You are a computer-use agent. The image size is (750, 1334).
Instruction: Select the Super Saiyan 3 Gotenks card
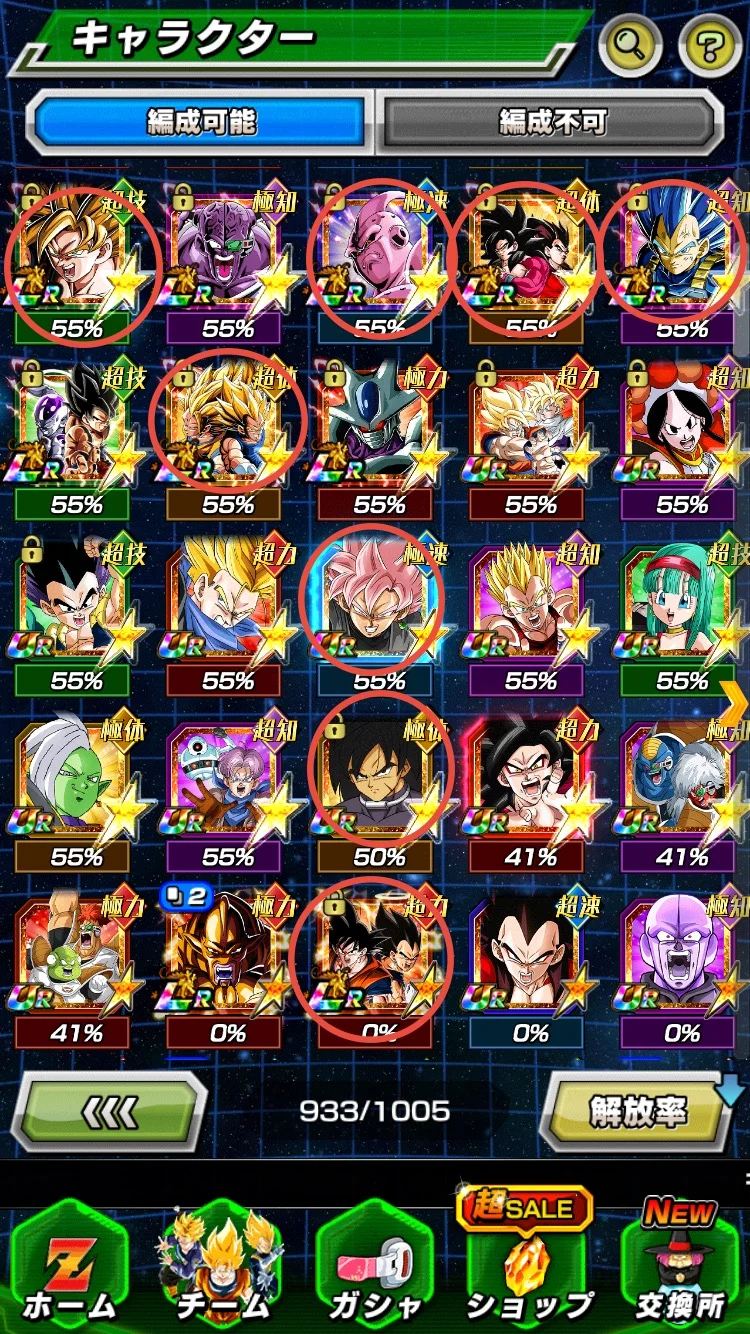pyautogui.click(x=225, y=423)
